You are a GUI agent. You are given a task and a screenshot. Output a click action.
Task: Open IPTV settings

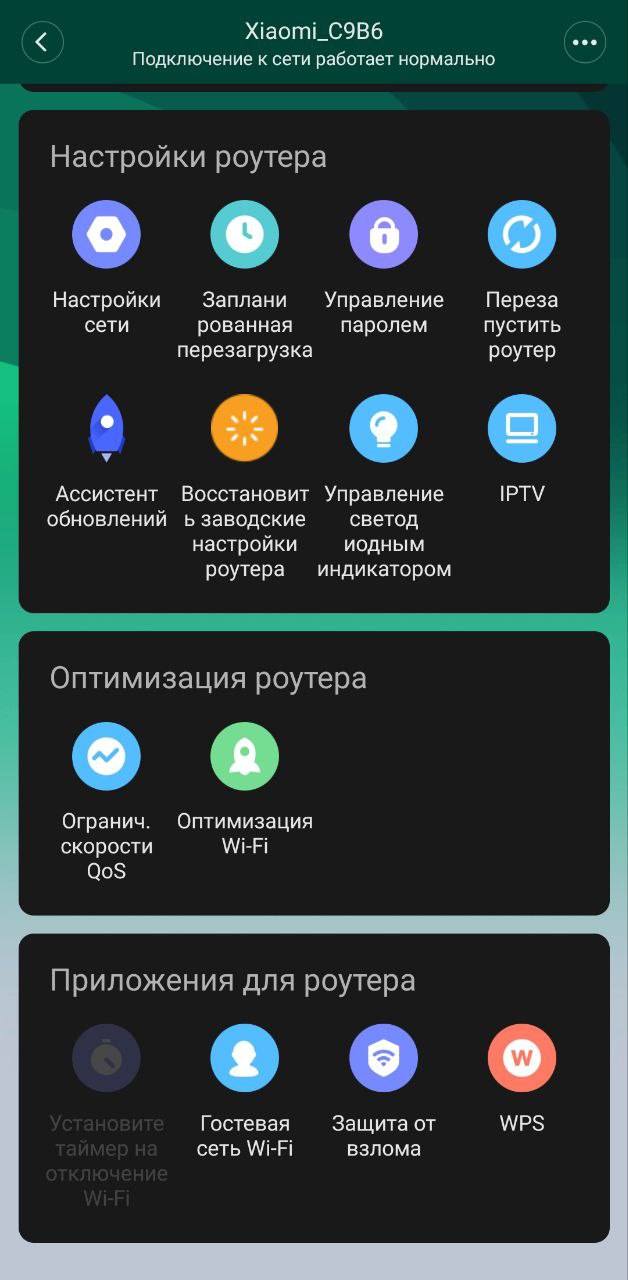[521, 429]
